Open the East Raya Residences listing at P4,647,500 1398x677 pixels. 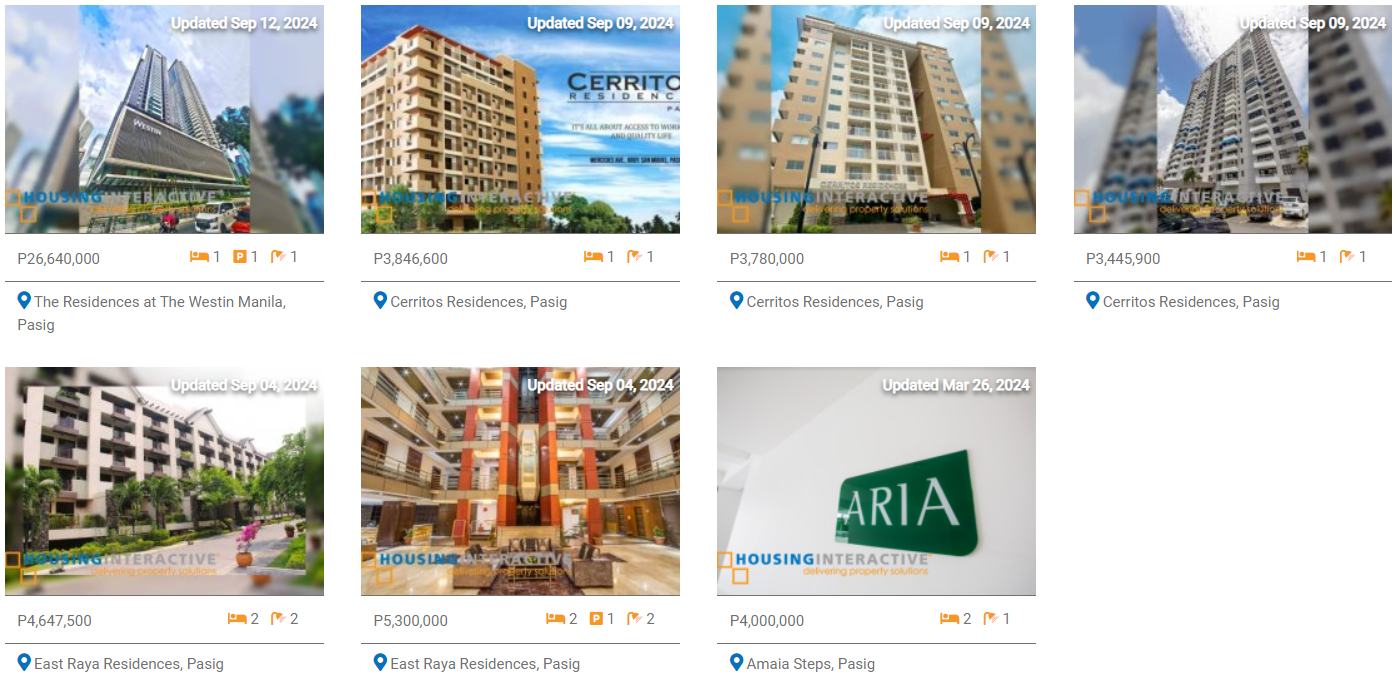(164, 481)
